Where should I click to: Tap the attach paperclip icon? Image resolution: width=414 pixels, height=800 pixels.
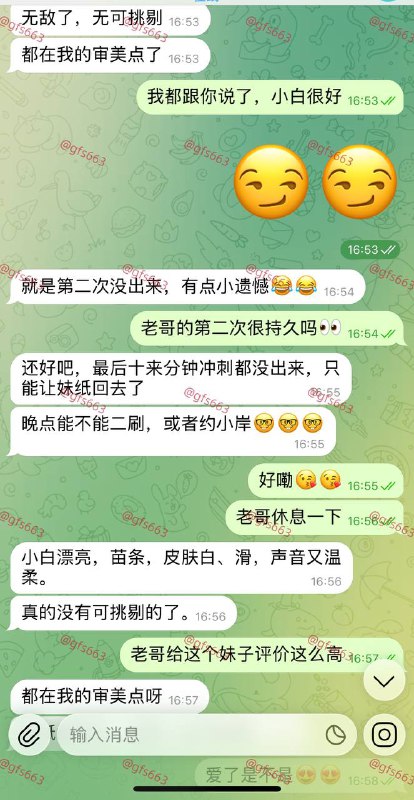click(30, 735)
